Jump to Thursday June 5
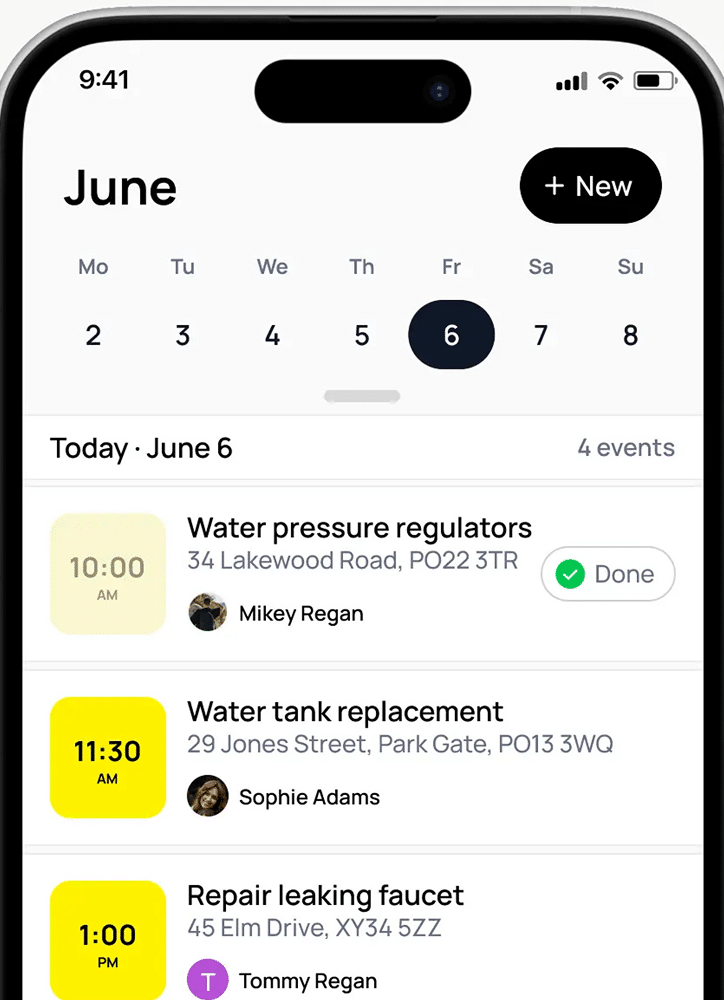The image size is (724, 1000). (x=362, y=335)
